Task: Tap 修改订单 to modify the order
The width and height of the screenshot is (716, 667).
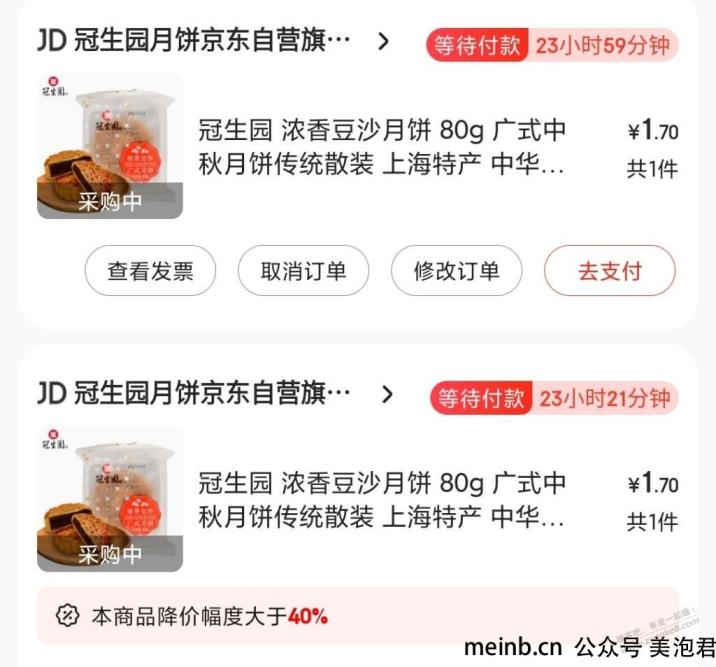Action: pyautogui.click(x=456, y=271)
